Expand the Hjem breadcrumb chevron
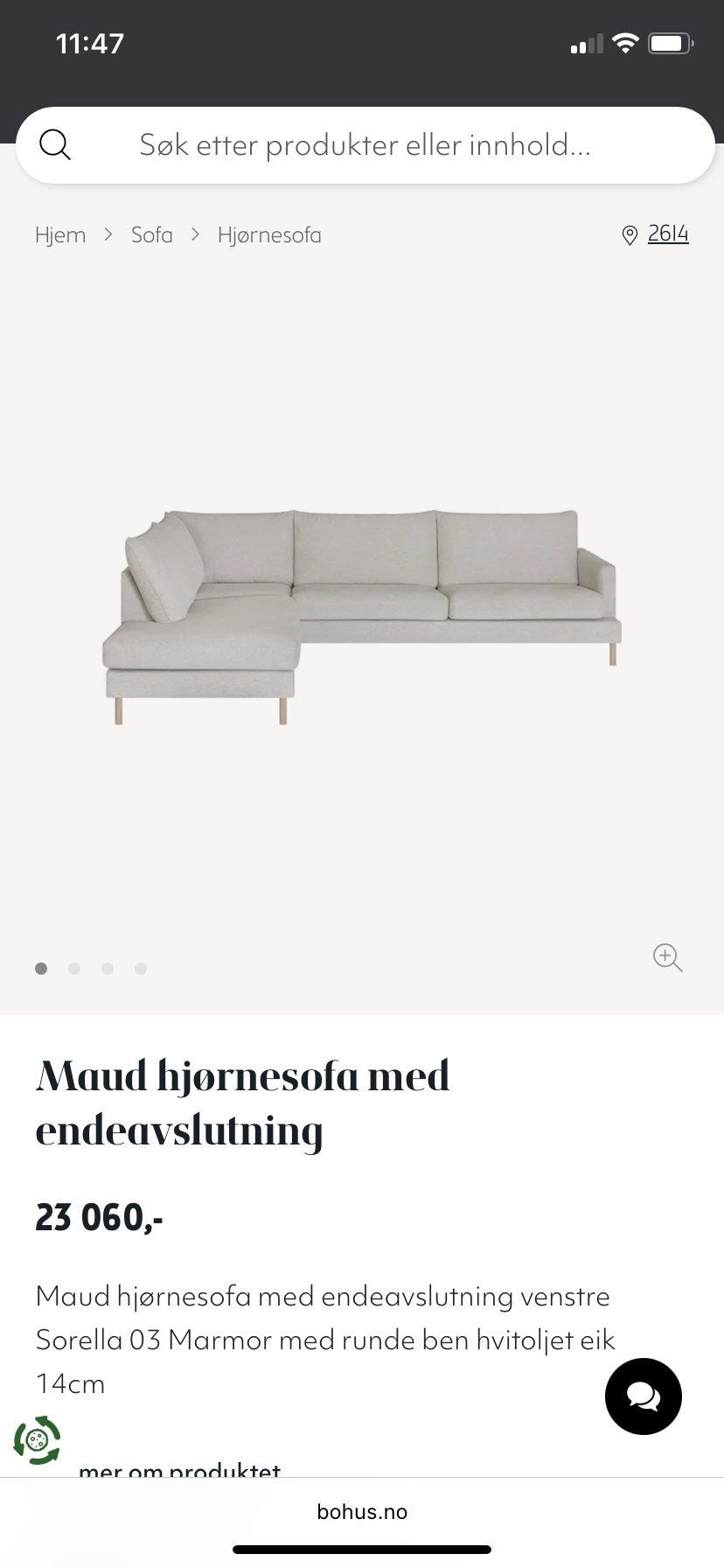This screenshot has width=724, height=1568. tap(108, 234)
